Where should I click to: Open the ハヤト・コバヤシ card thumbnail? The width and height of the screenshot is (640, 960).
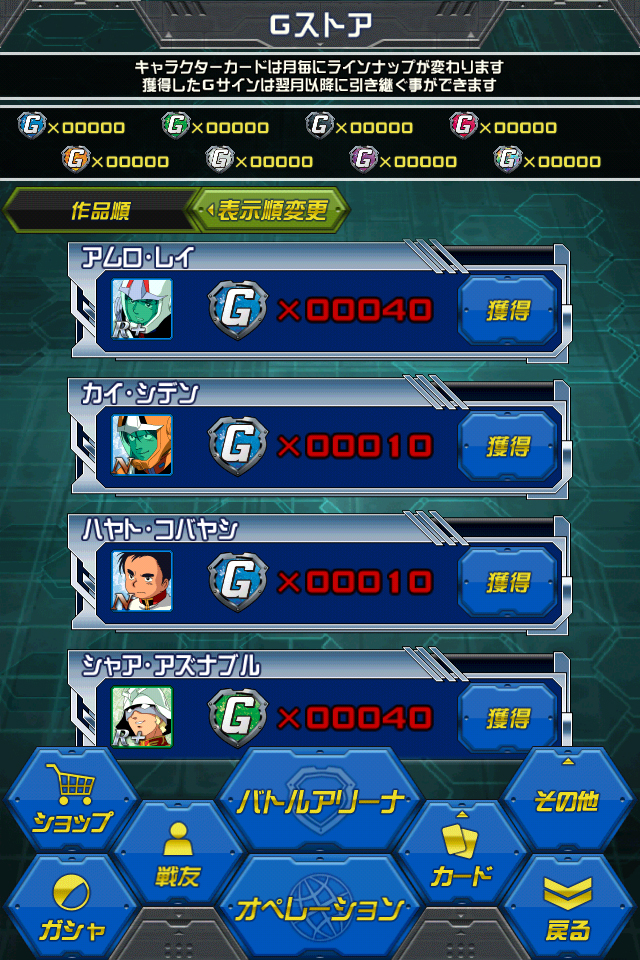(142, 581)
